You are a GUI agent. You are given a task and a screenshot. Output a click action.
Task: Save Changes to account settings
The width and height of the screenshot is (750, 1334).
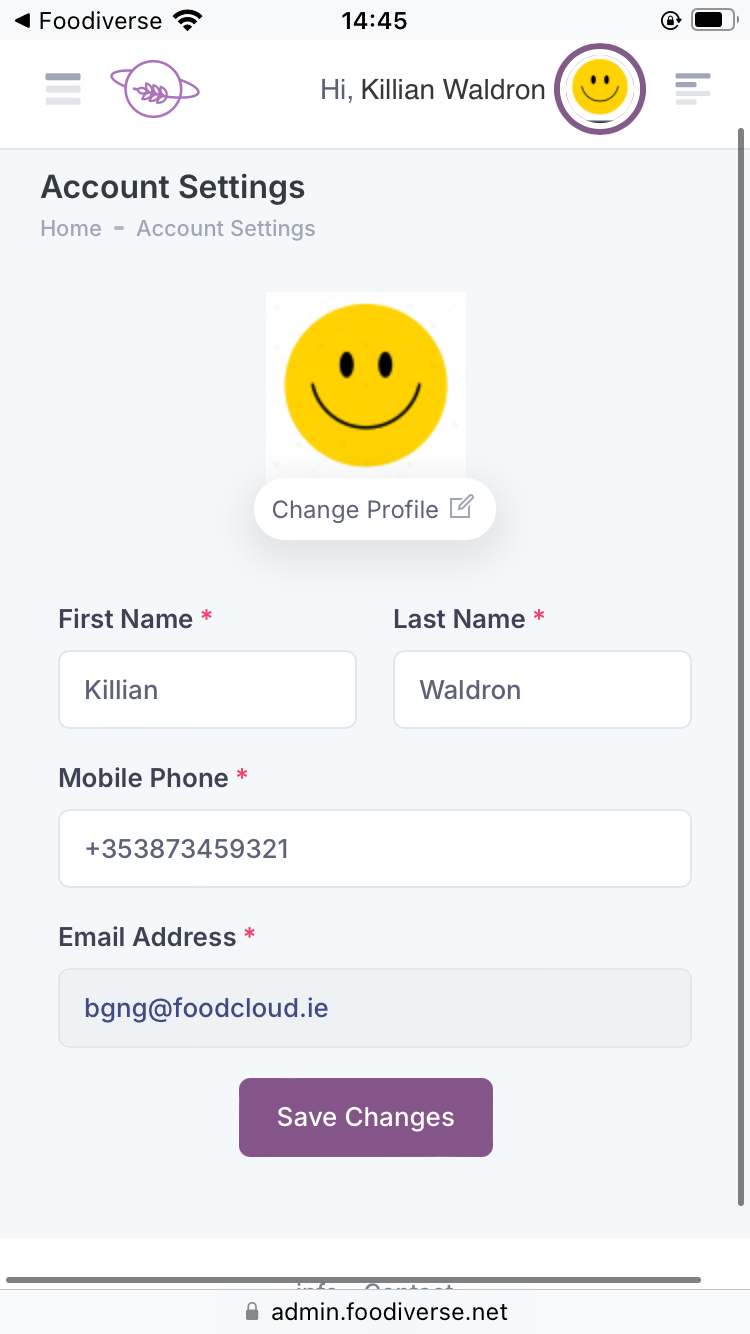click(x=365, y=1117)
